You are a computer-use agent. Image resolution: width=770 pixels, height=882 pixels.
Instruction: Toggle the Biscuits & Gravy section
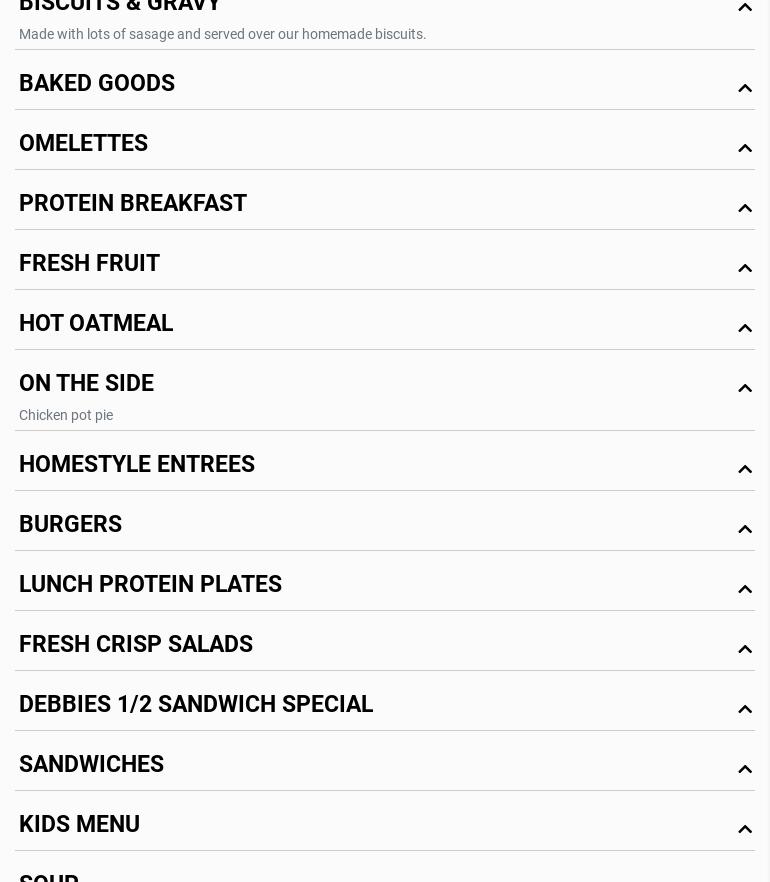tap(744, 8)
